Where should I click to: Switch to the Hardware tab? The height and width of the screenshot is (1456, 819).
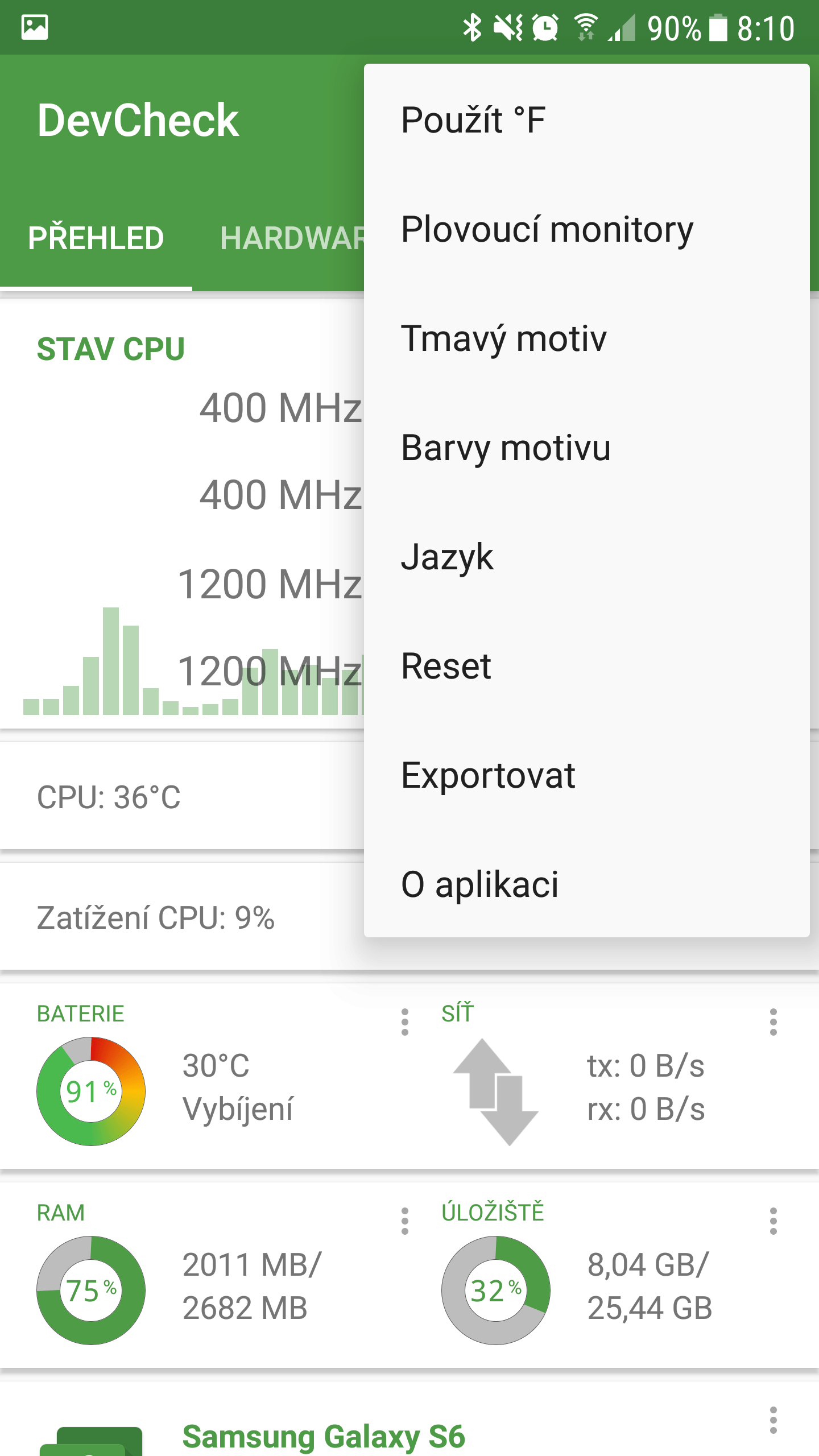click(292, 238)
